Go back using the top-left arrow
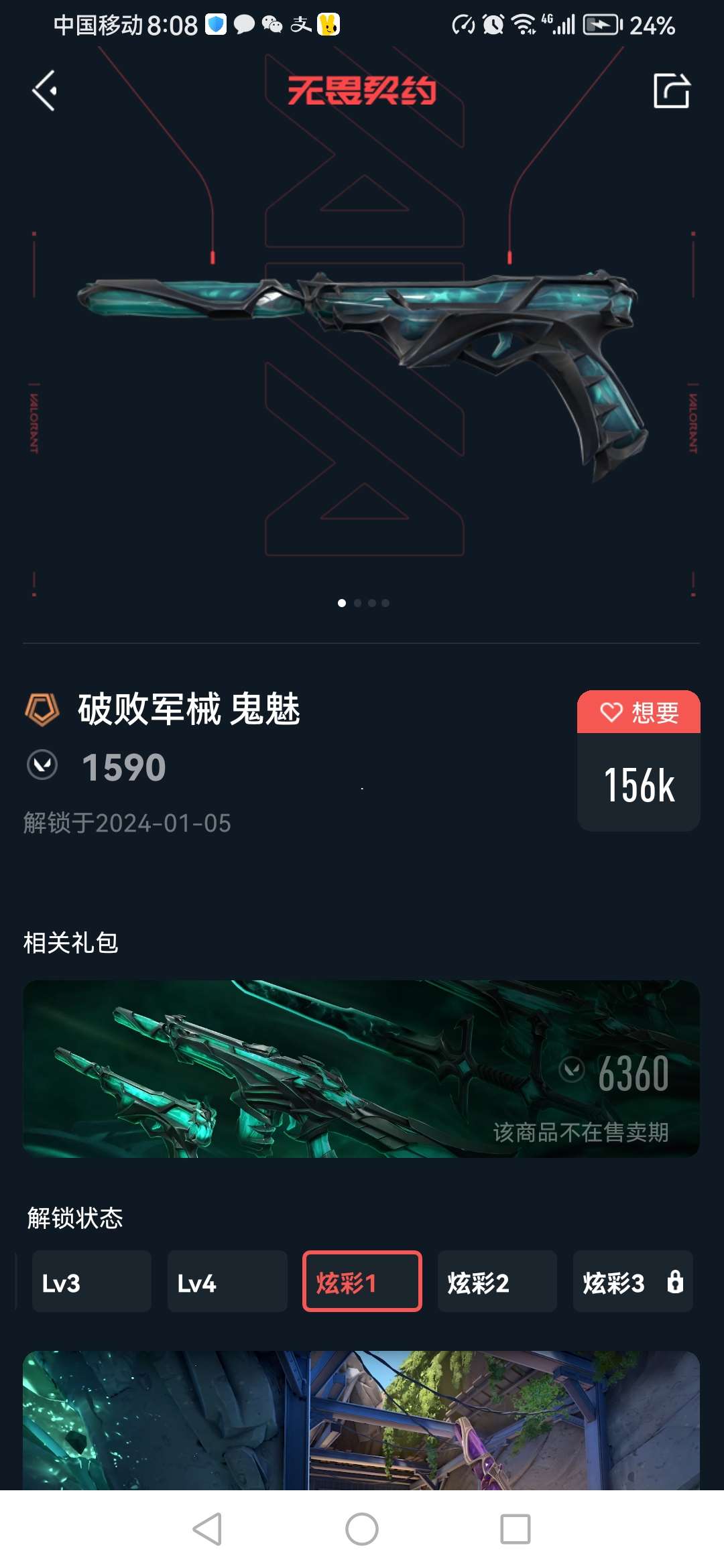This screenshot has width=724, height=1568. (45, 91)
